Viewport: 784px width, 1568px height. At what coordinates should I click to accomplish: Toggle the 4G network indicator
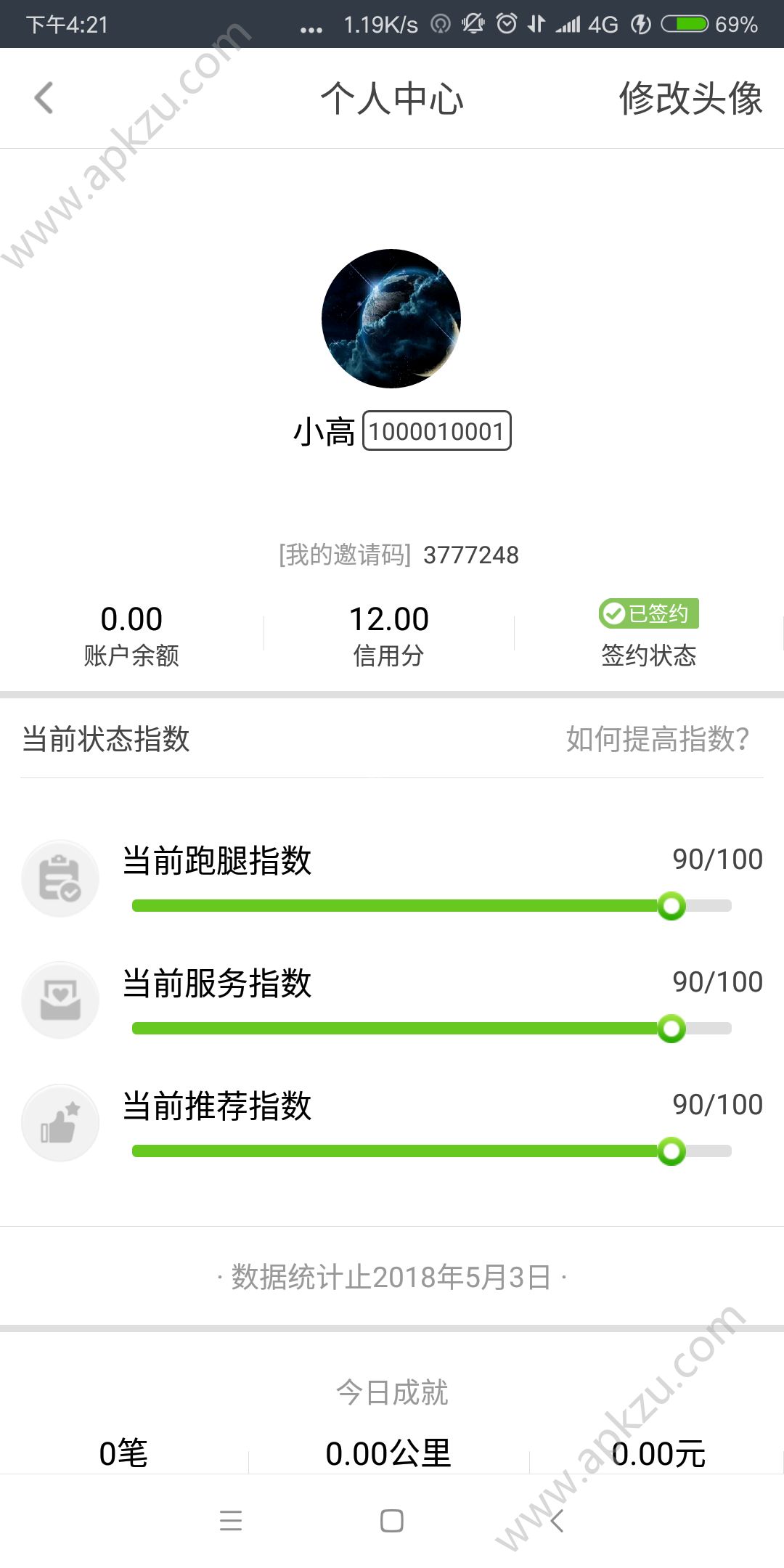pyautogui.click(x=603, y=24)
